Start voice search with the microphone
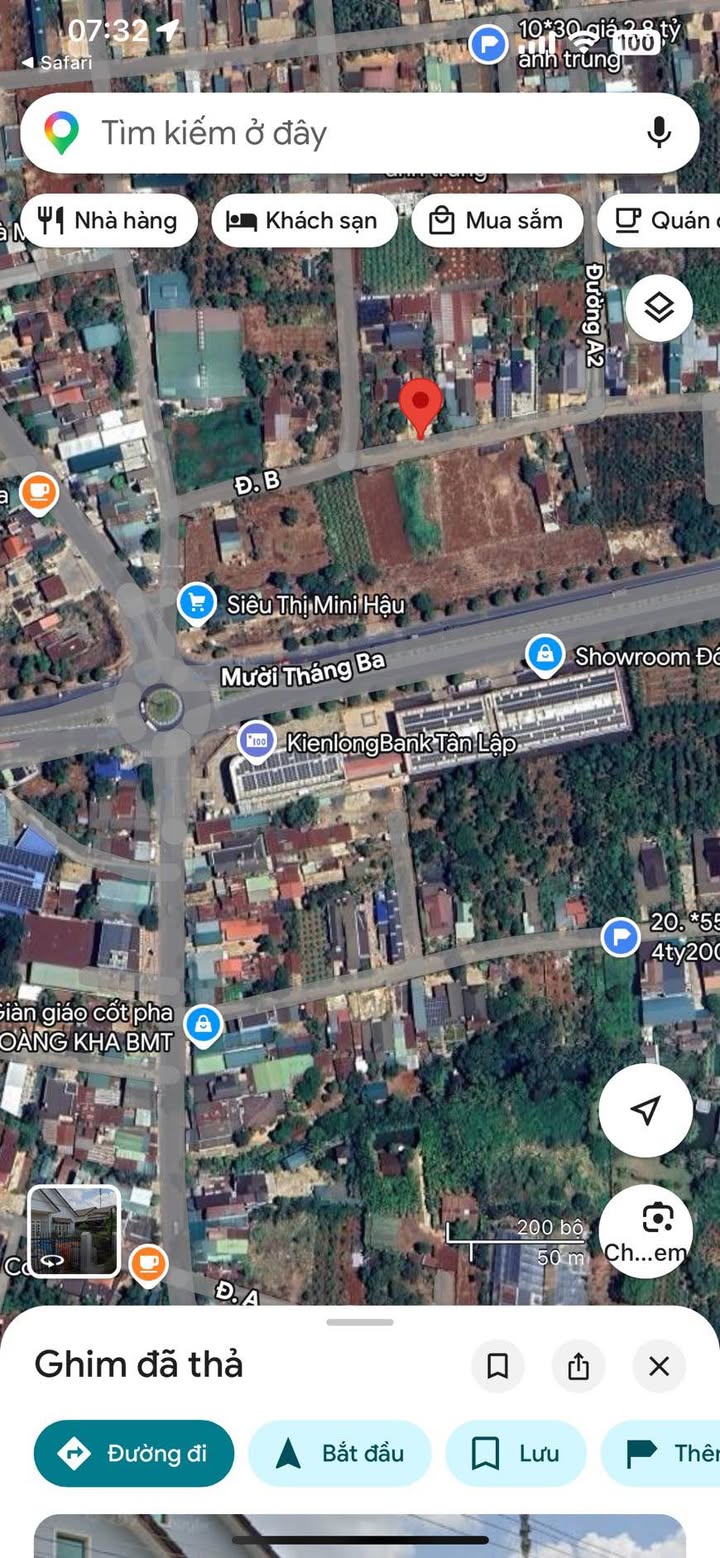 (x=658, y=133)
